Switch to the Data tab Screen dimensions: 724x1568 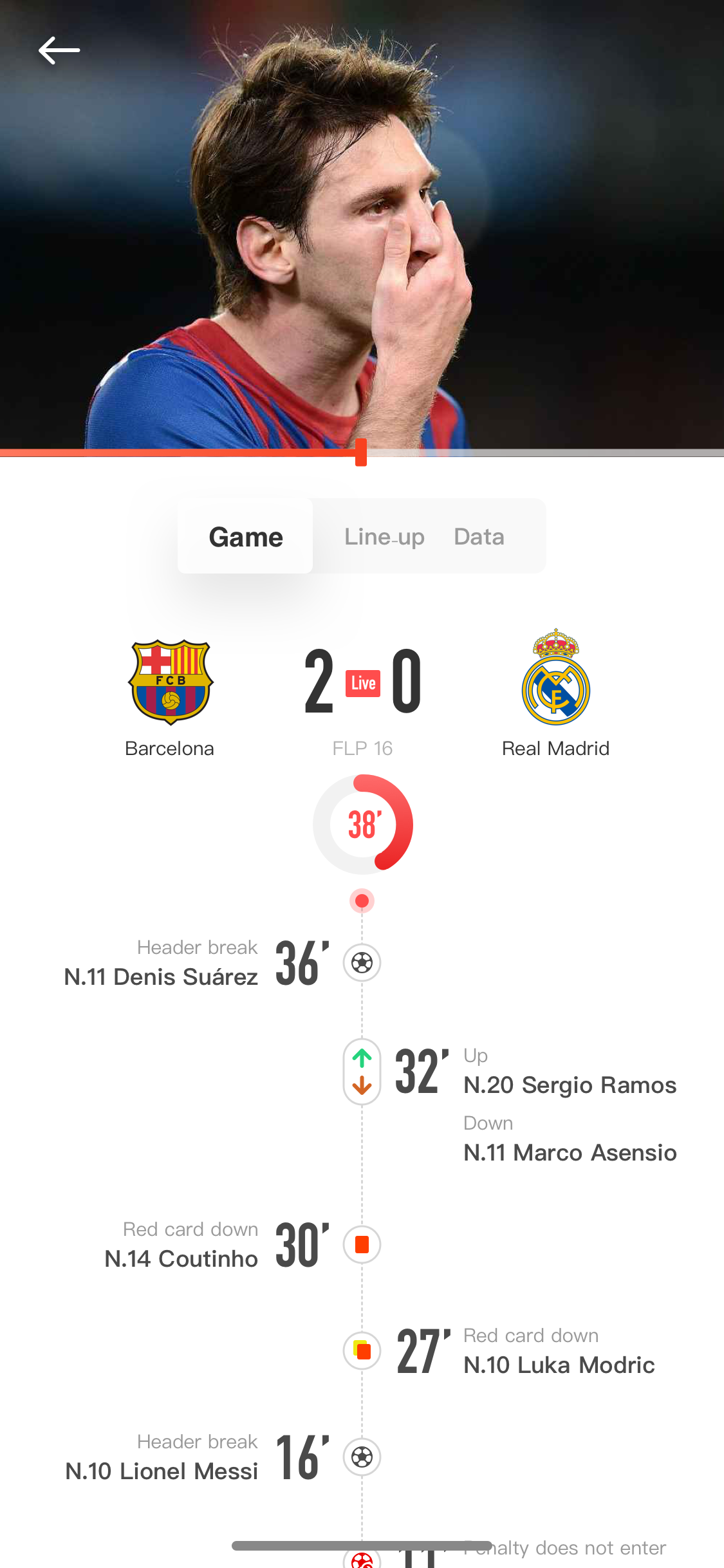click(x=479, y=536)
